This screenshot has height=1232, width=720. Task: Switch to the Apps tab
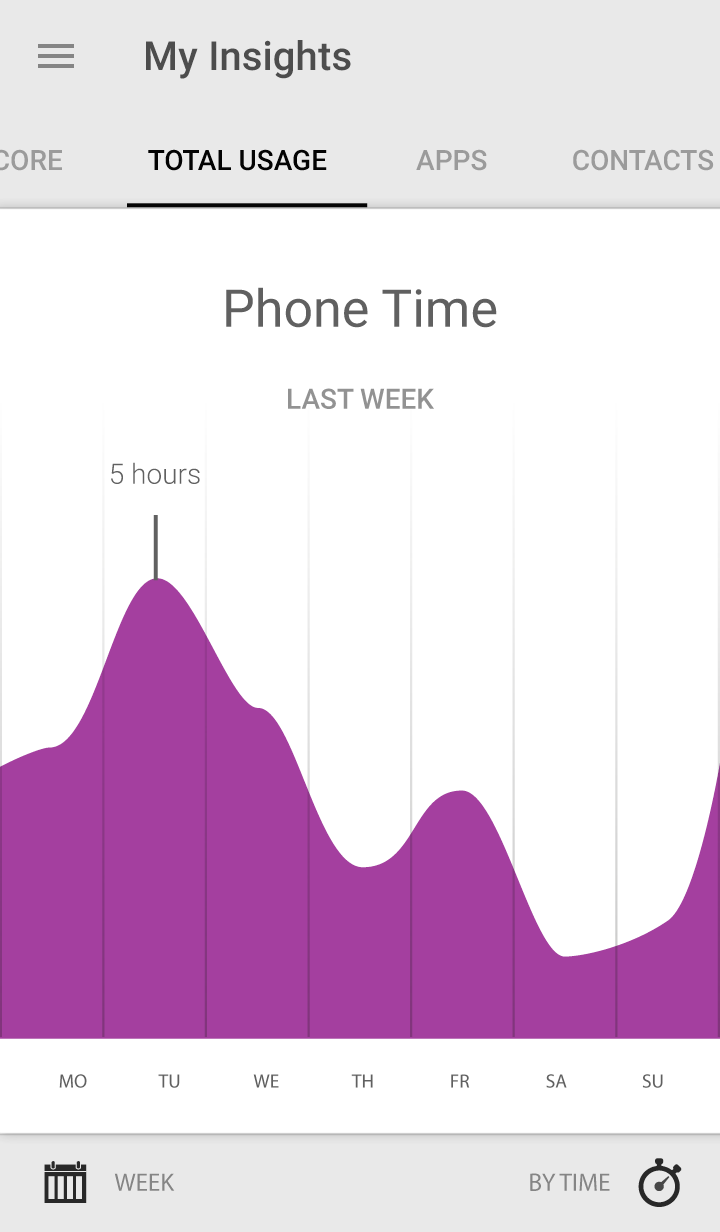tap(452, 161)
